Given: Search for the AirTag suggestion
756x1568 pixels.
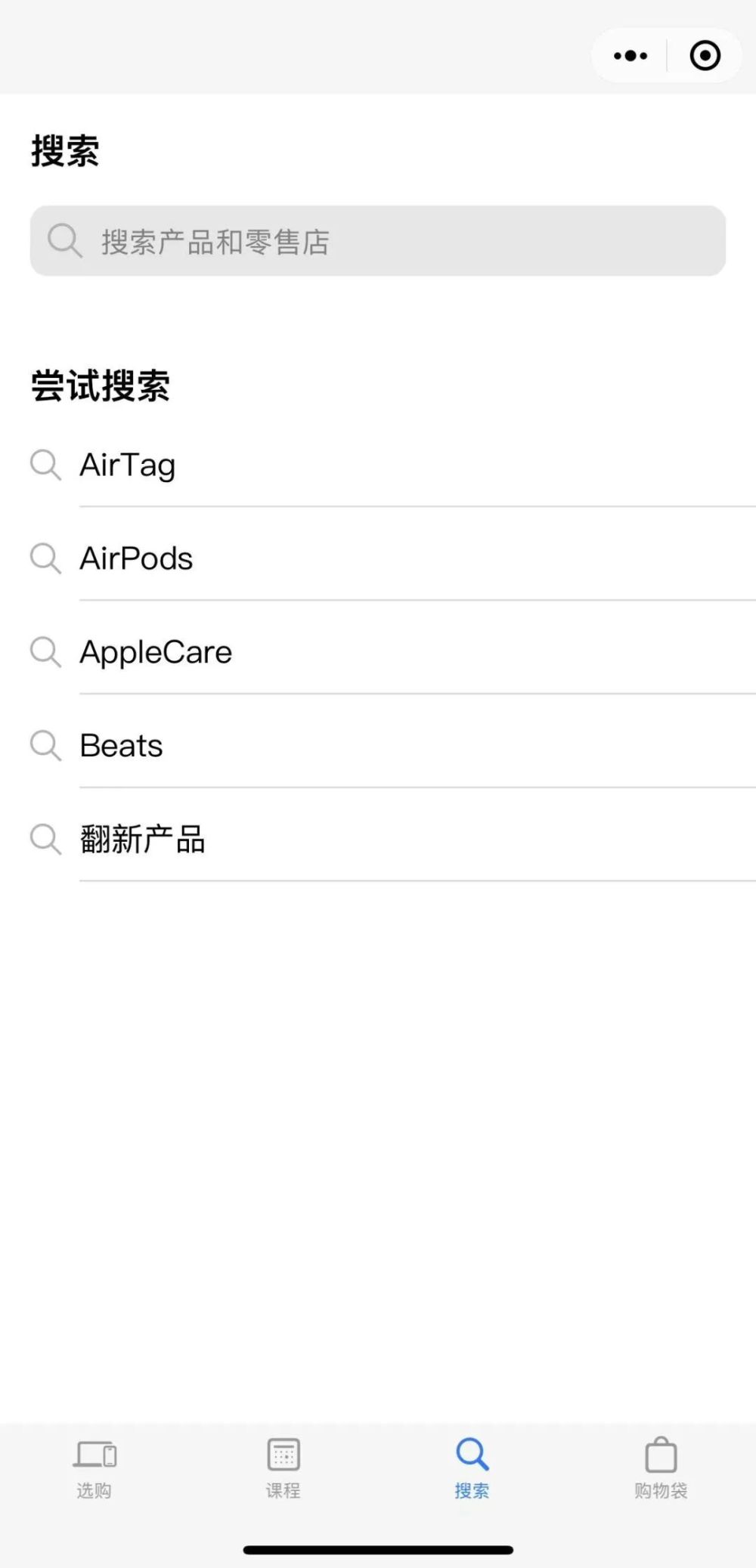Looking at the screenshot, I should coord(378,465).
